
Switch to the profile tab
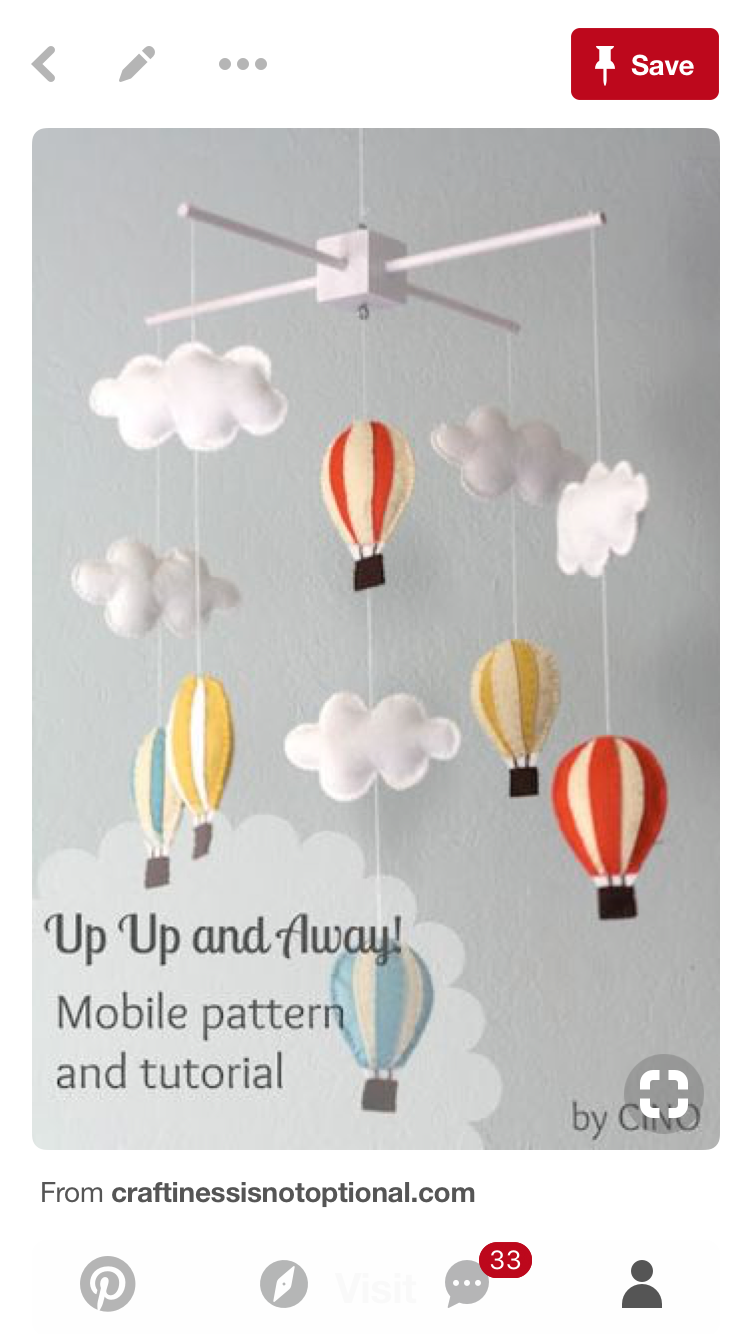pyautogui.click(x=642, y=1284)
